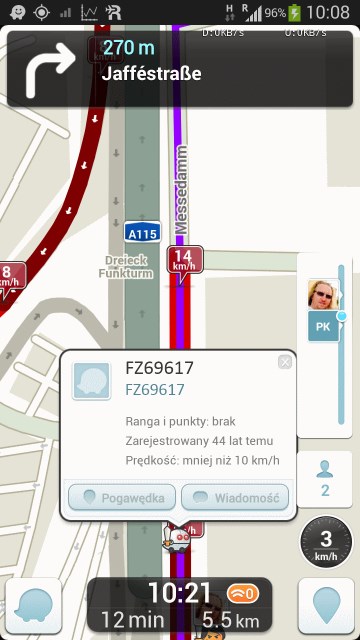This screenshot has width=360, height=640.
Task: Open the Waze main menu button
Action: pyautogui.click(x=33, y=606)
